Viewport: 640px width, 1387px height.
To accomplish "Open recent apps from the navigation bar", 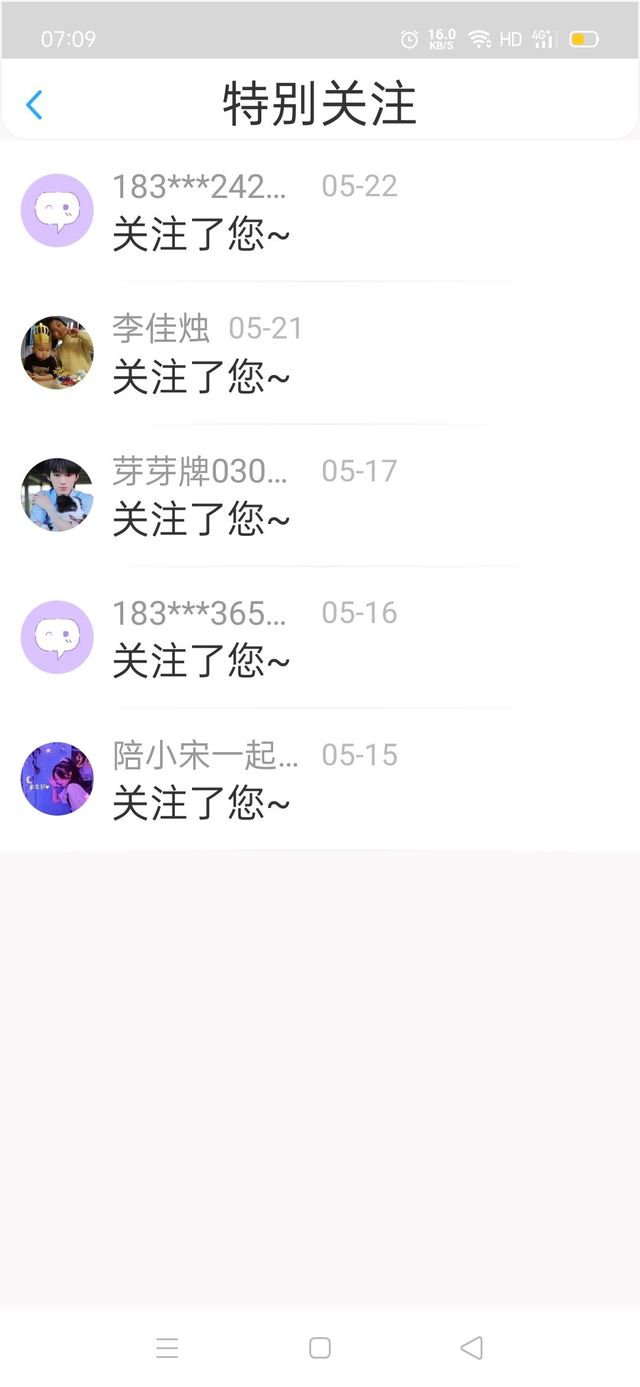I will (x=167, y=1348).
